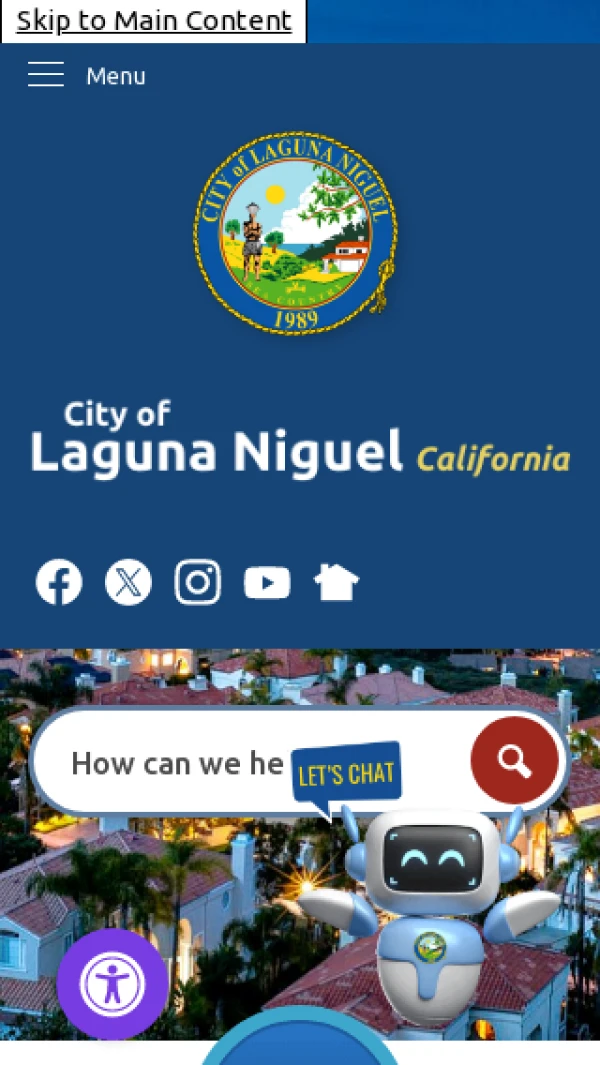
Task: Open the hamburger Menu
Action: [86, 75]
